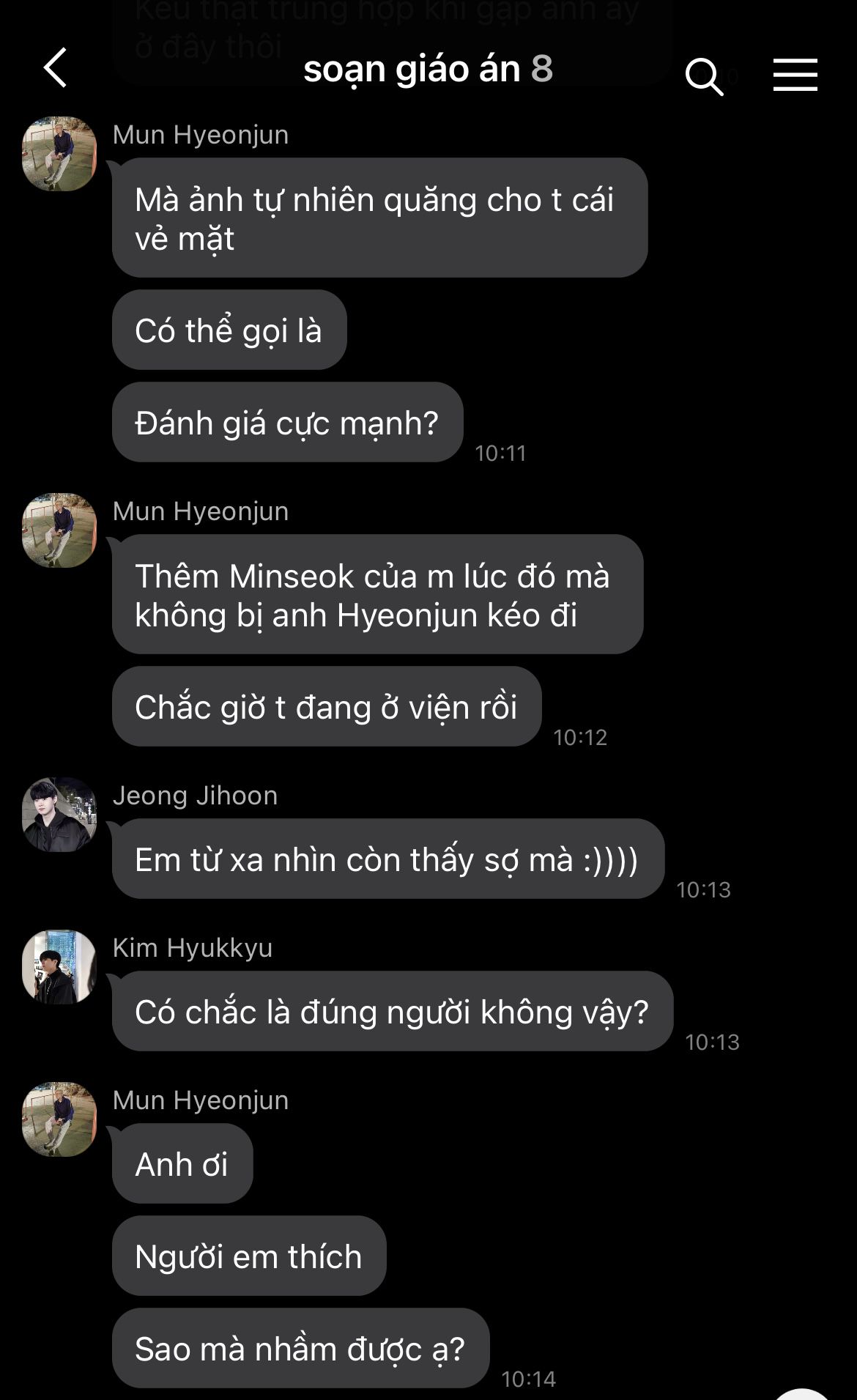Image resolution: width=857 pixels, height=1400 pixels.
Task: Open the chat menu
Action: point(795,75)
